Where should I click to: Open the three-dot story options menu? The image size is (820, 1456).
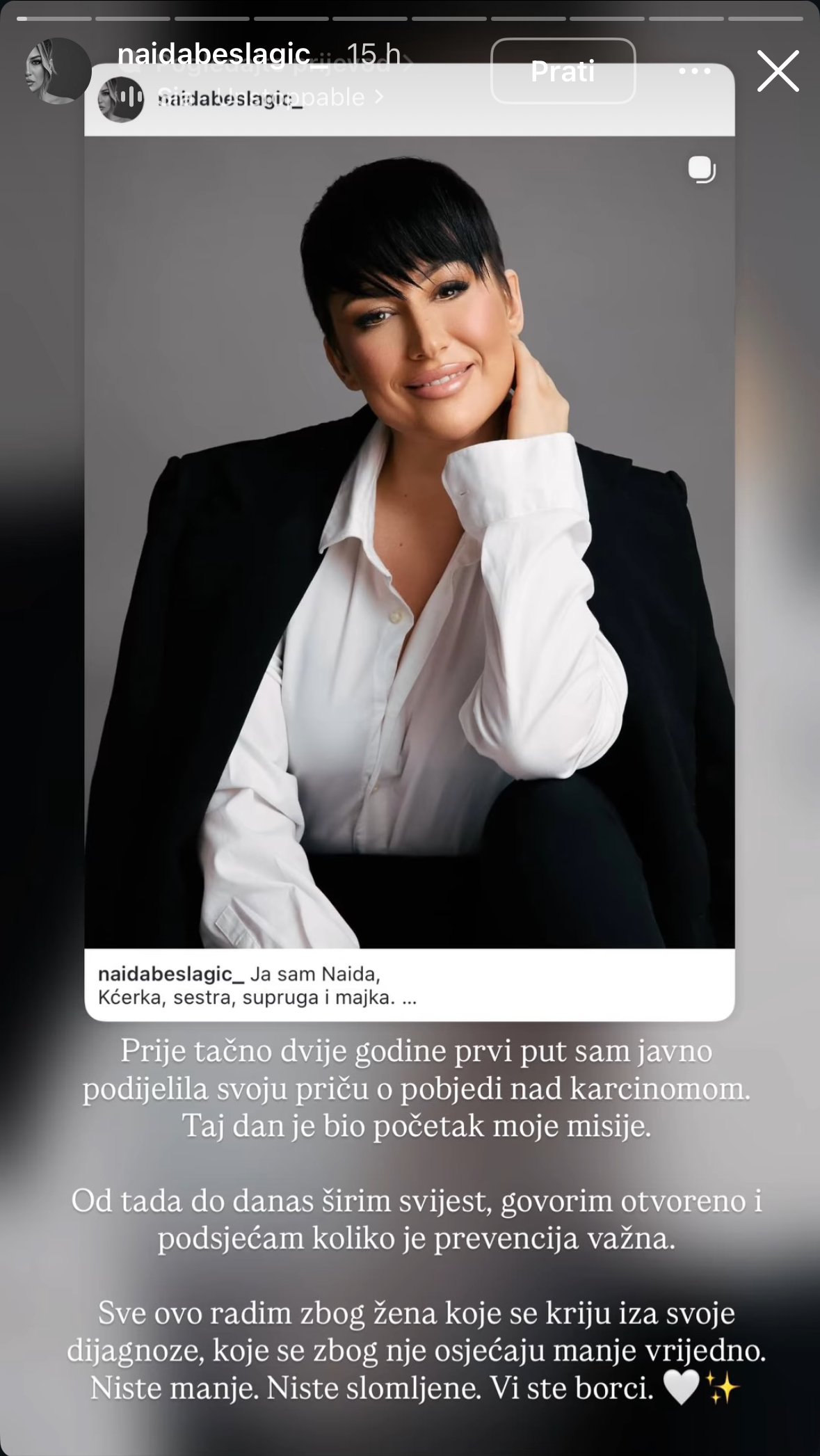[694, 71]
